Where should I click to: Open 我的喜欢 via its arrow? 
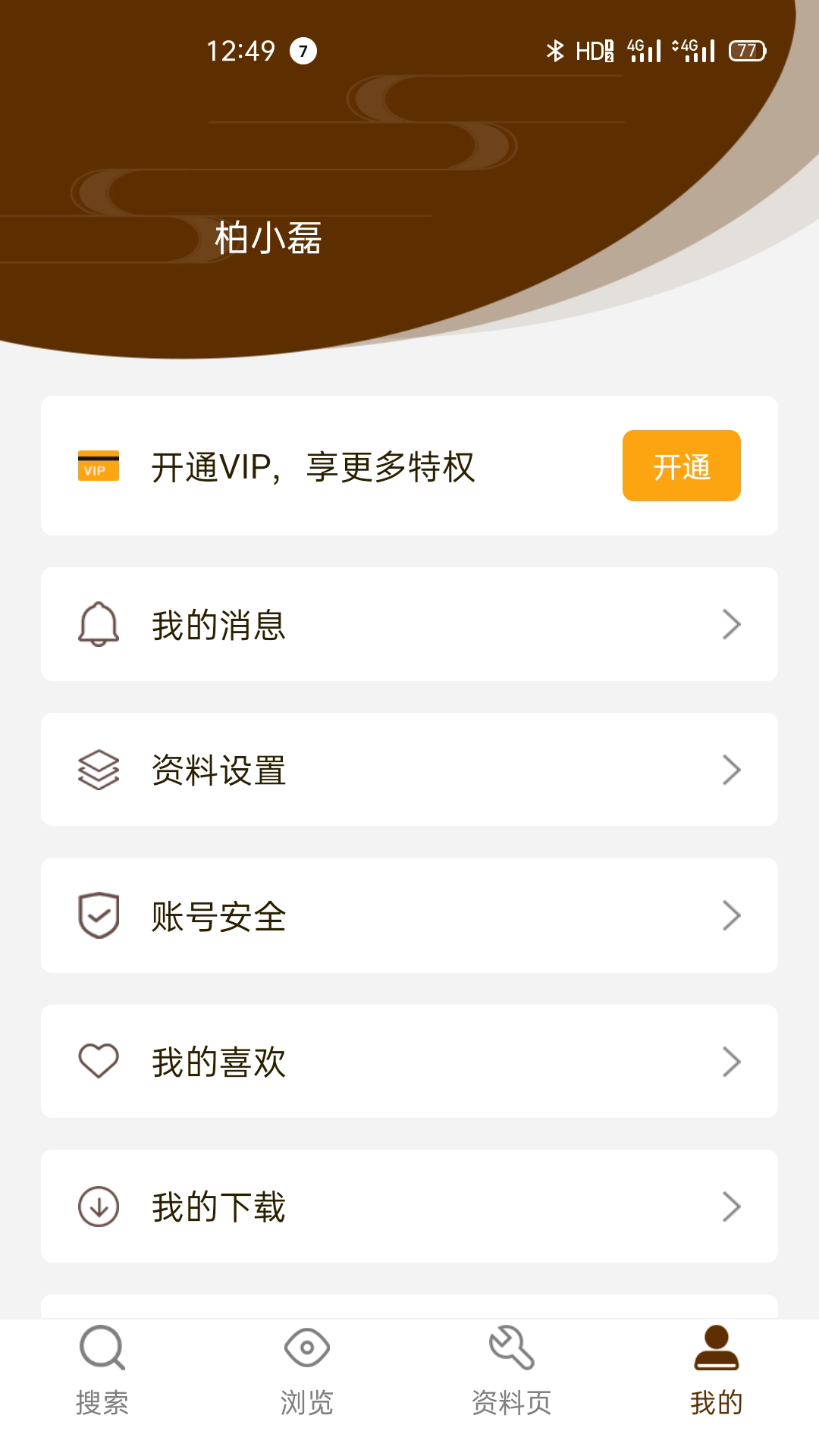coord(730,1062)
